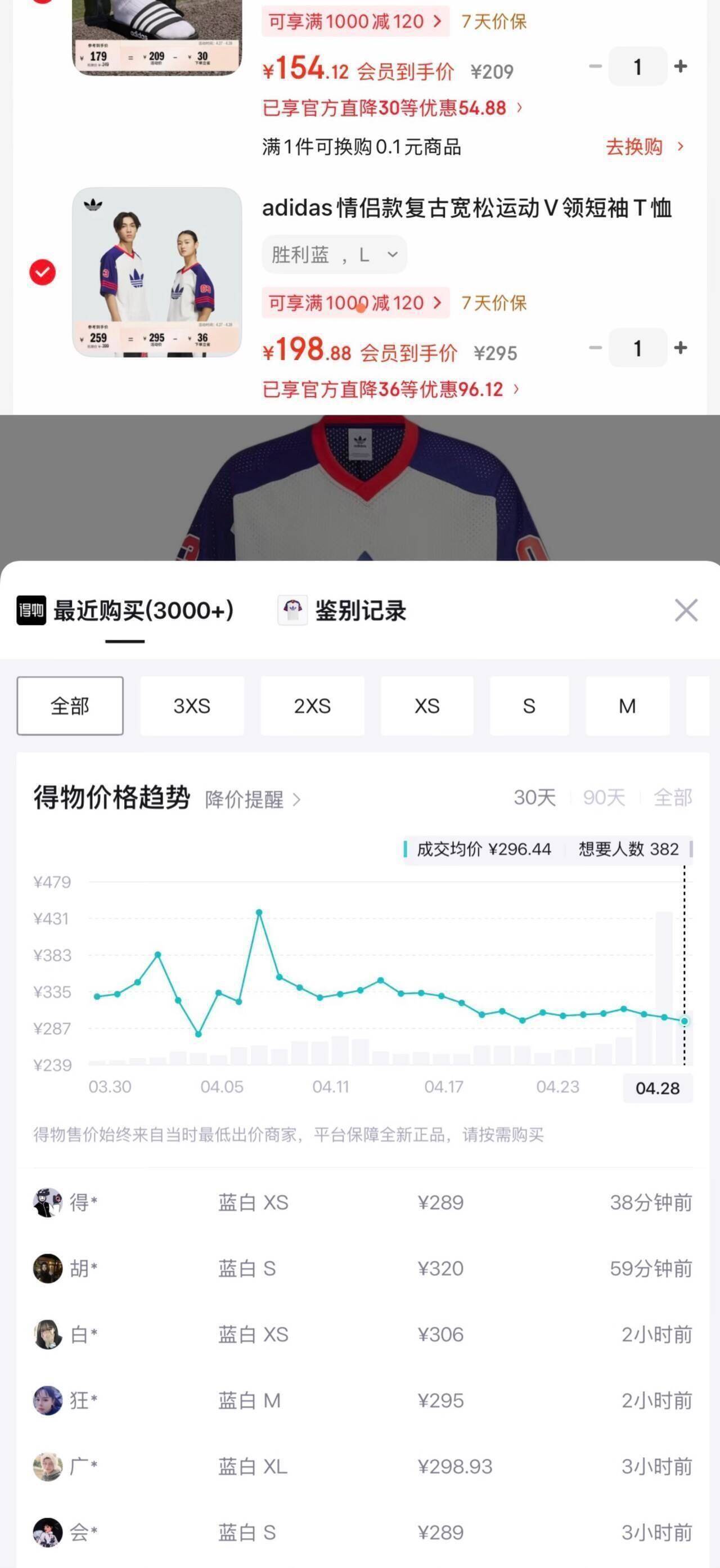The height and width of the screenshot is (1568, 720).
Task: Choose the 全部 size chip
Action: (x=70, y=706)
